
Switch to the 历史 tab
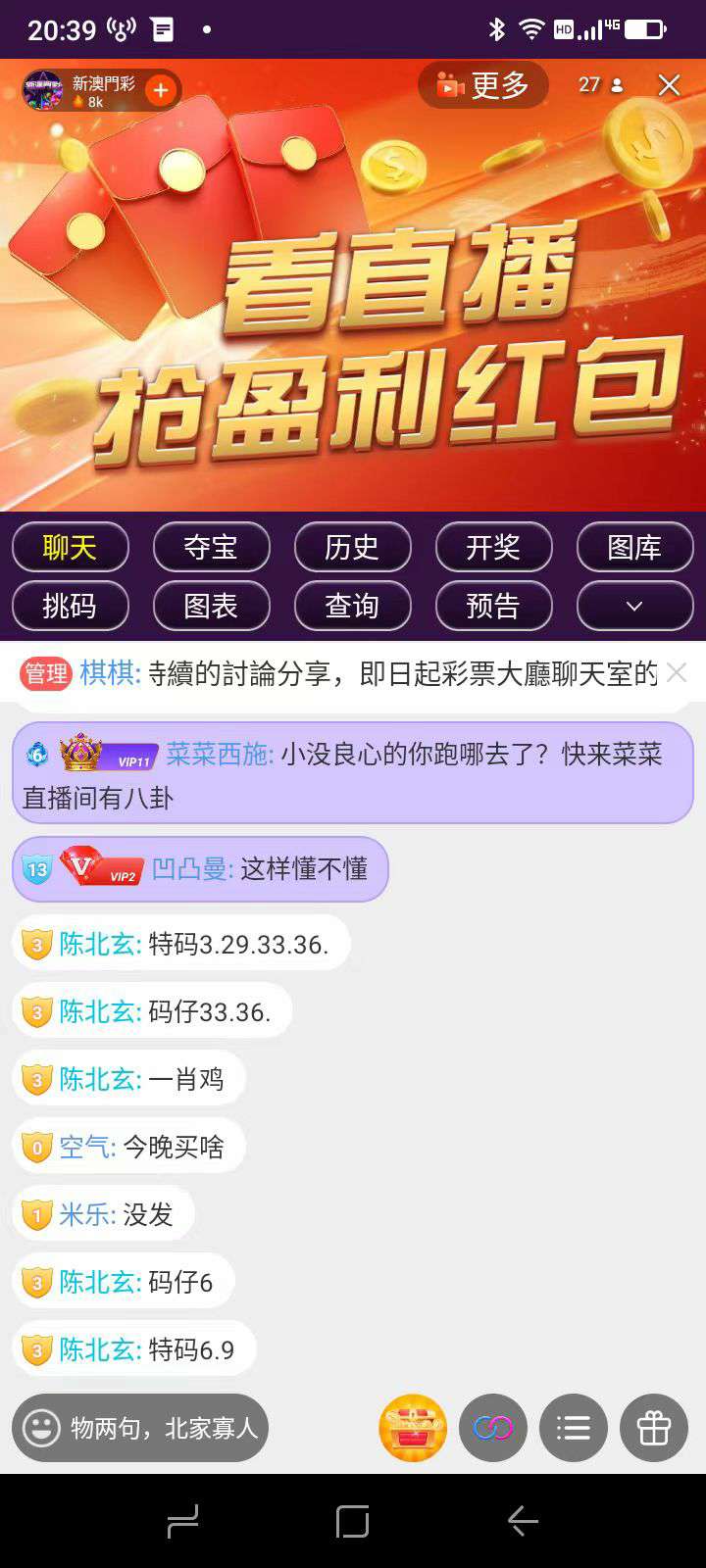[352, 547]
